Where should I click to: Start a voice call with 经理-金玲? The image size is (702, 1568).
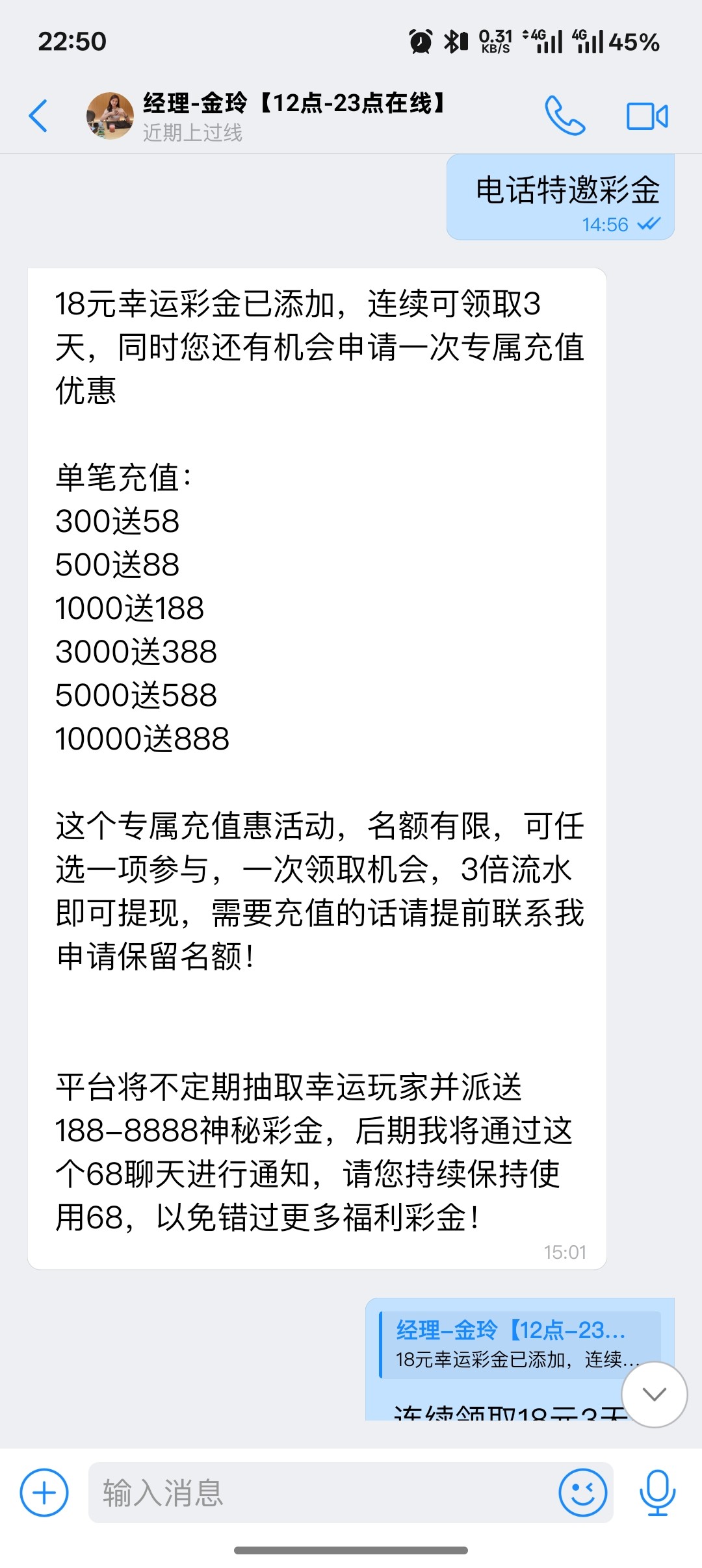point(564,116)
